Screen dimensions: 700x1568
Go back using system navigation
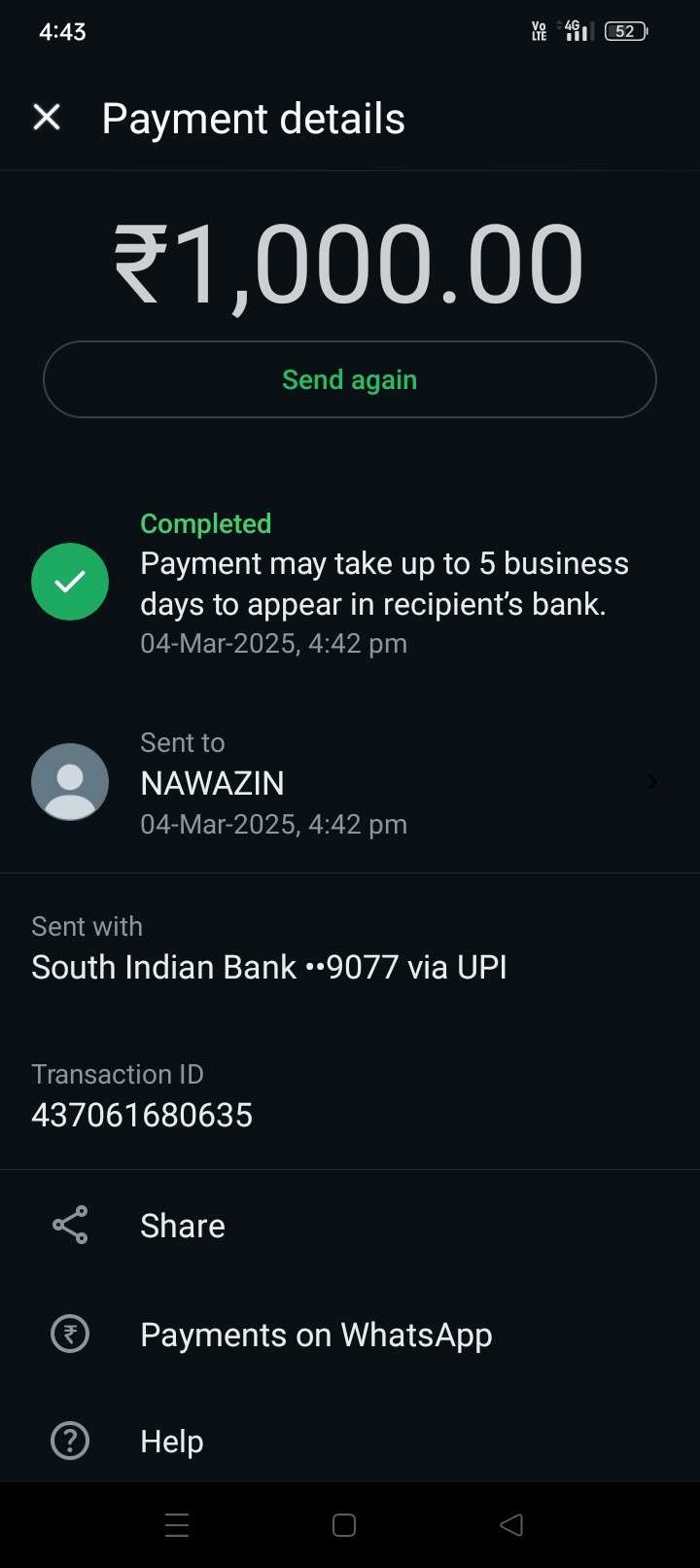tap(511, 1525)
